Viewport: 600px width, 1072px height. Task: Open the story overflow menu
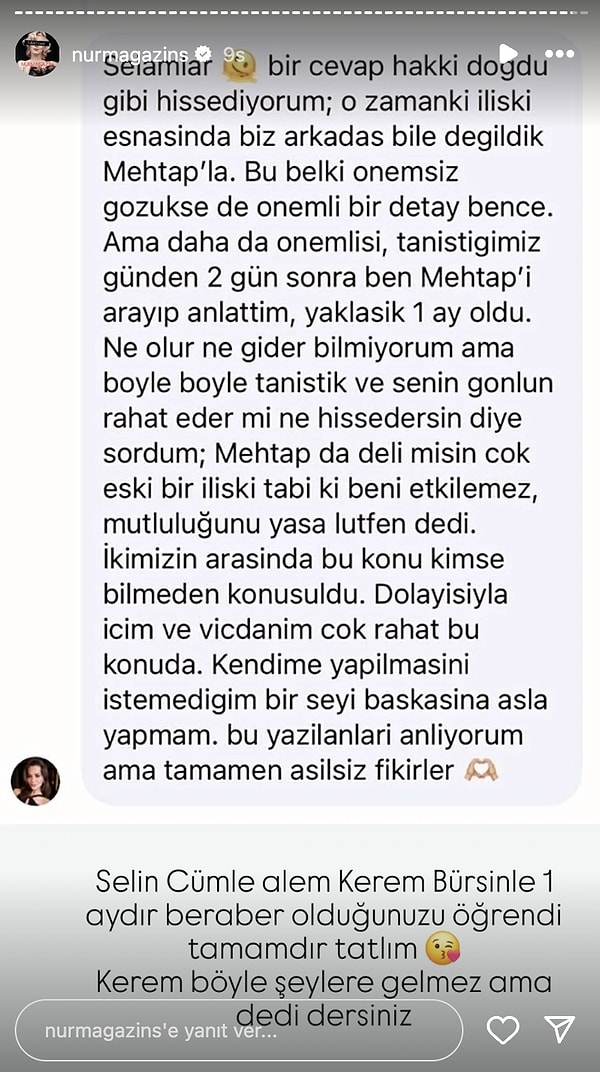pyautogui.click(x=560, y=54)
